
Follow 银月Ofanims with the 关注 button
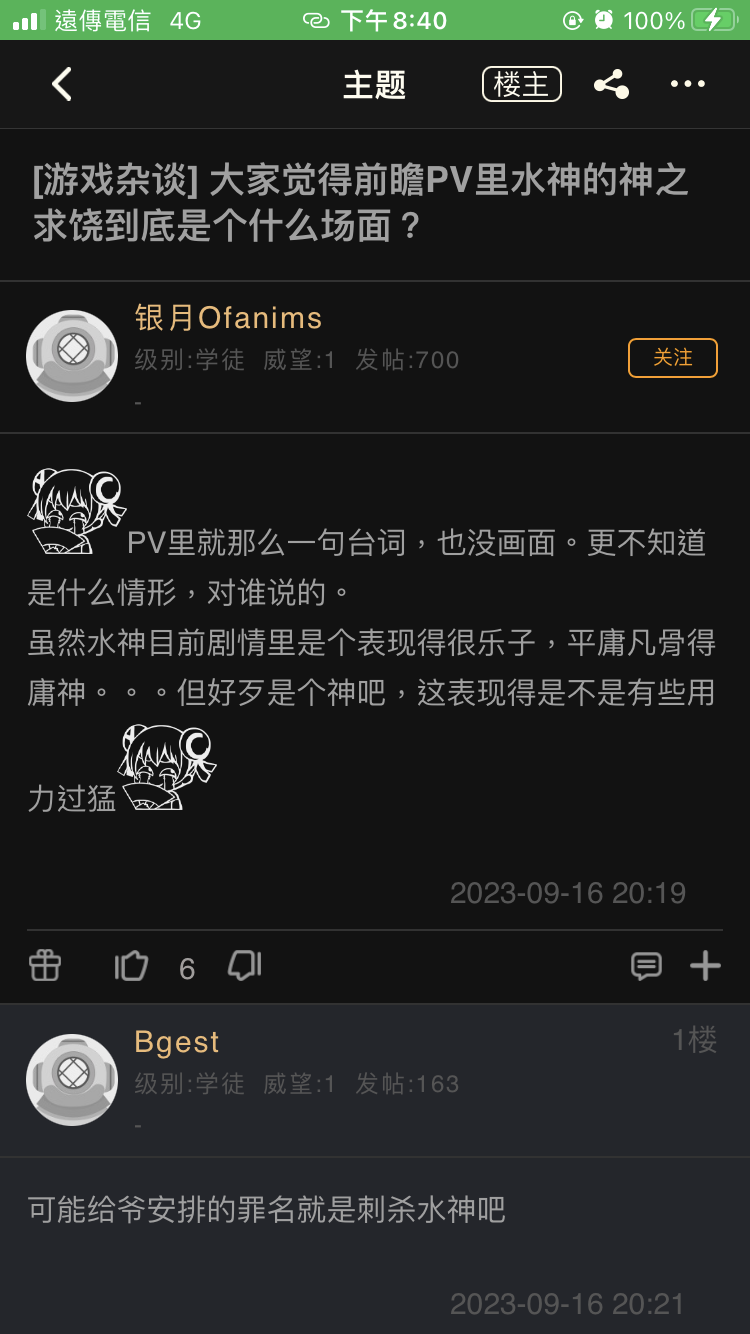click(x=672, y=358)
